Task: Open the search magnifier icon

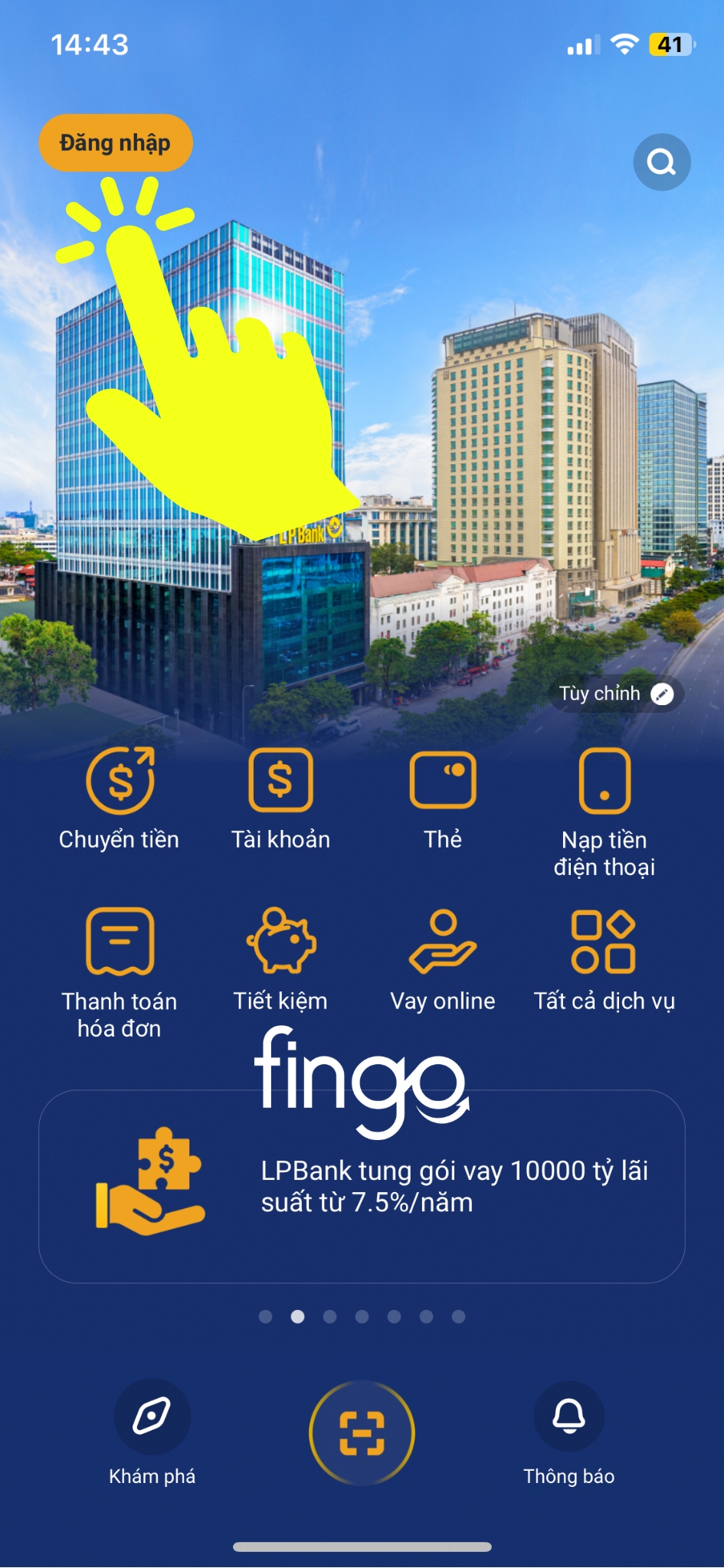Action: [x=662, y=162]
